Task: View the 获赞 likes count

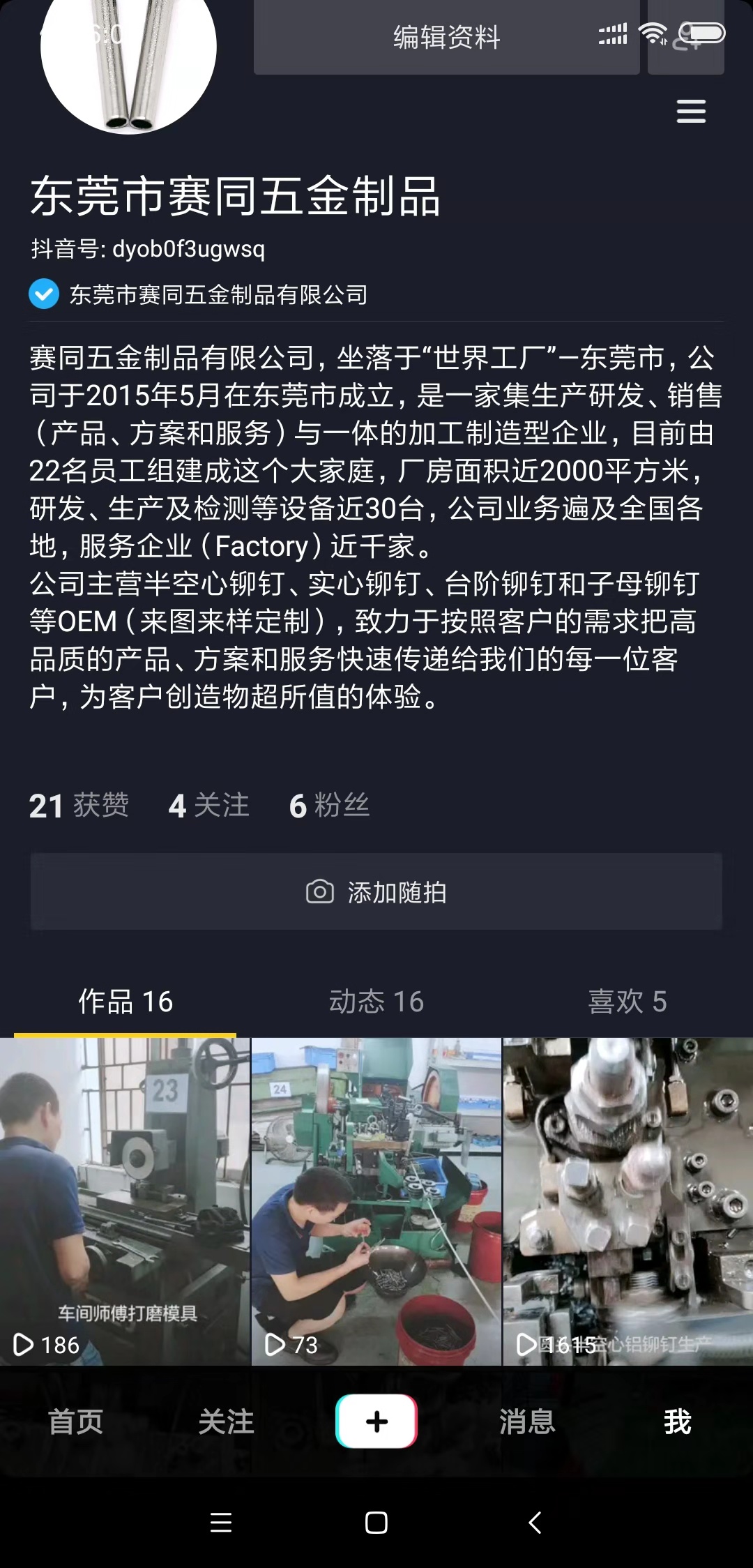Action: tap(79, 806)
